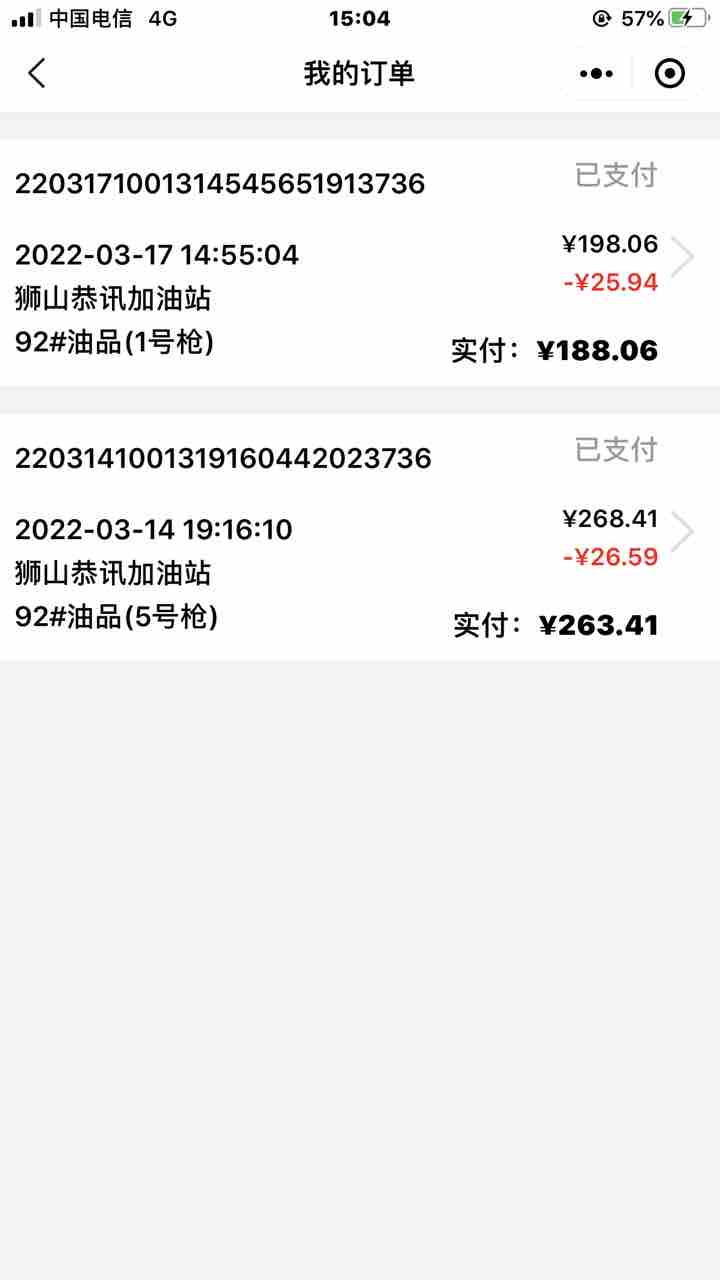Tap the time 15:04 in the status bar
The width and height of the screenshot is (720, 1280).
pos(360,17)
